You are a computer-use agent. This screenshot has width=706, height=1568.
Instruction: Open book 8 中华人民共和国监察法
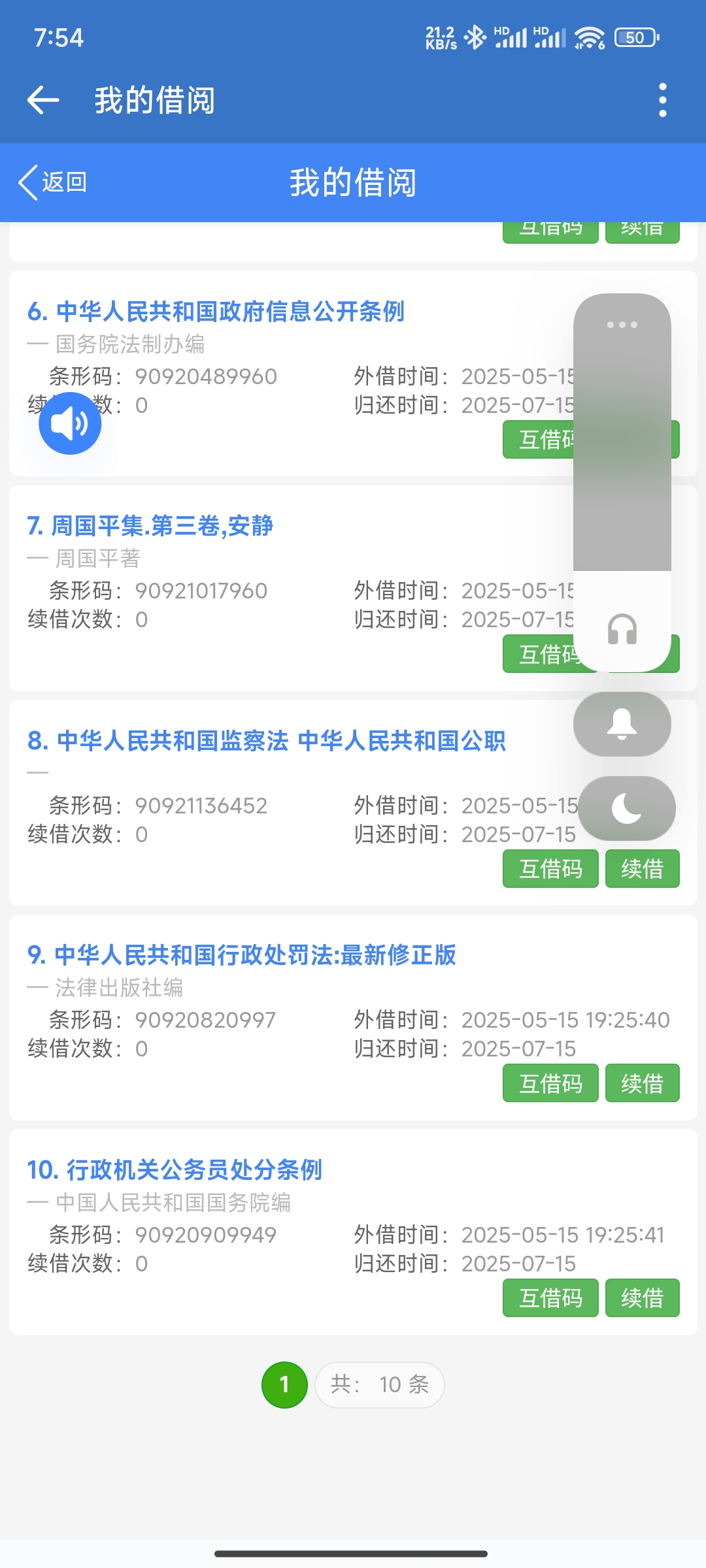(x=267, y=741)
